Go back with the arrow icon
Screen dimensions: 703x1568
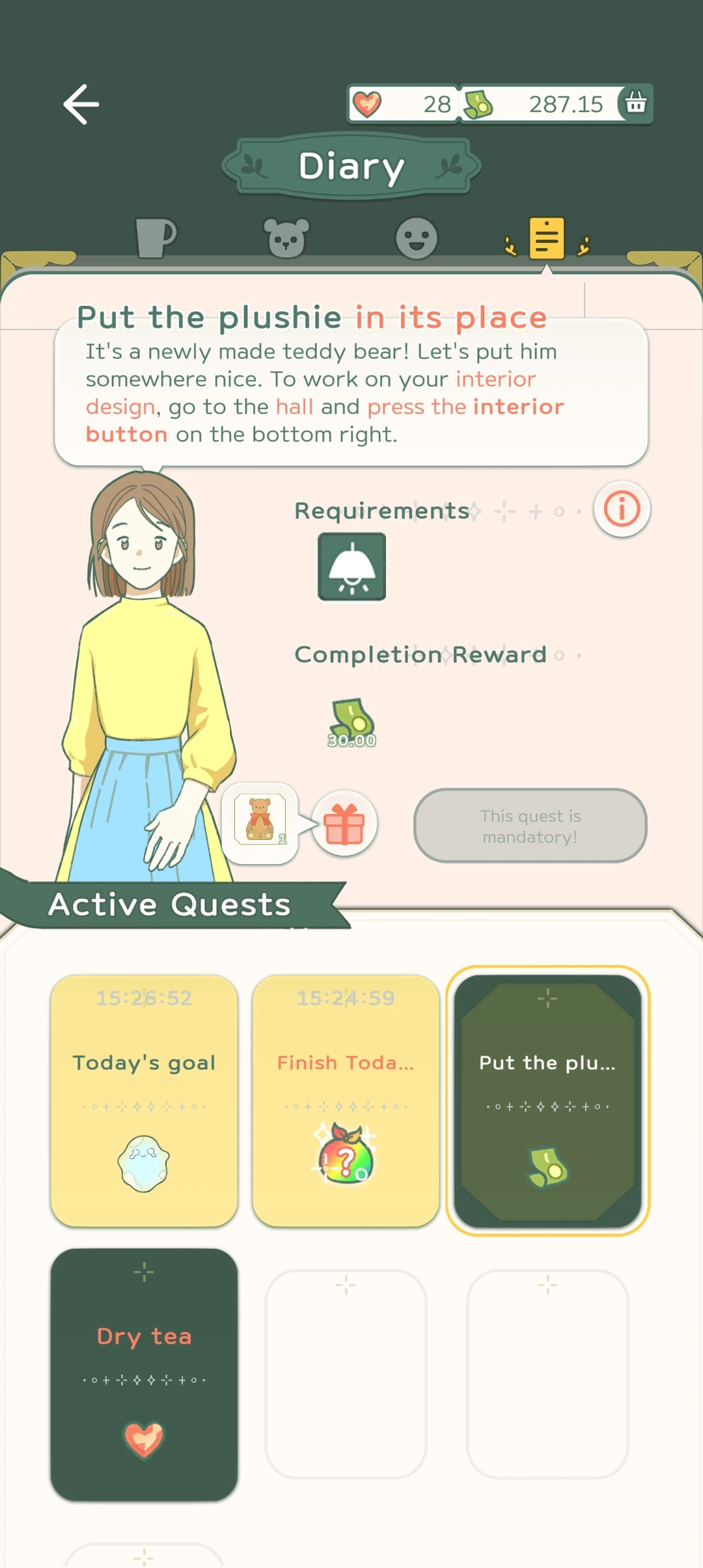click(81, 104)
